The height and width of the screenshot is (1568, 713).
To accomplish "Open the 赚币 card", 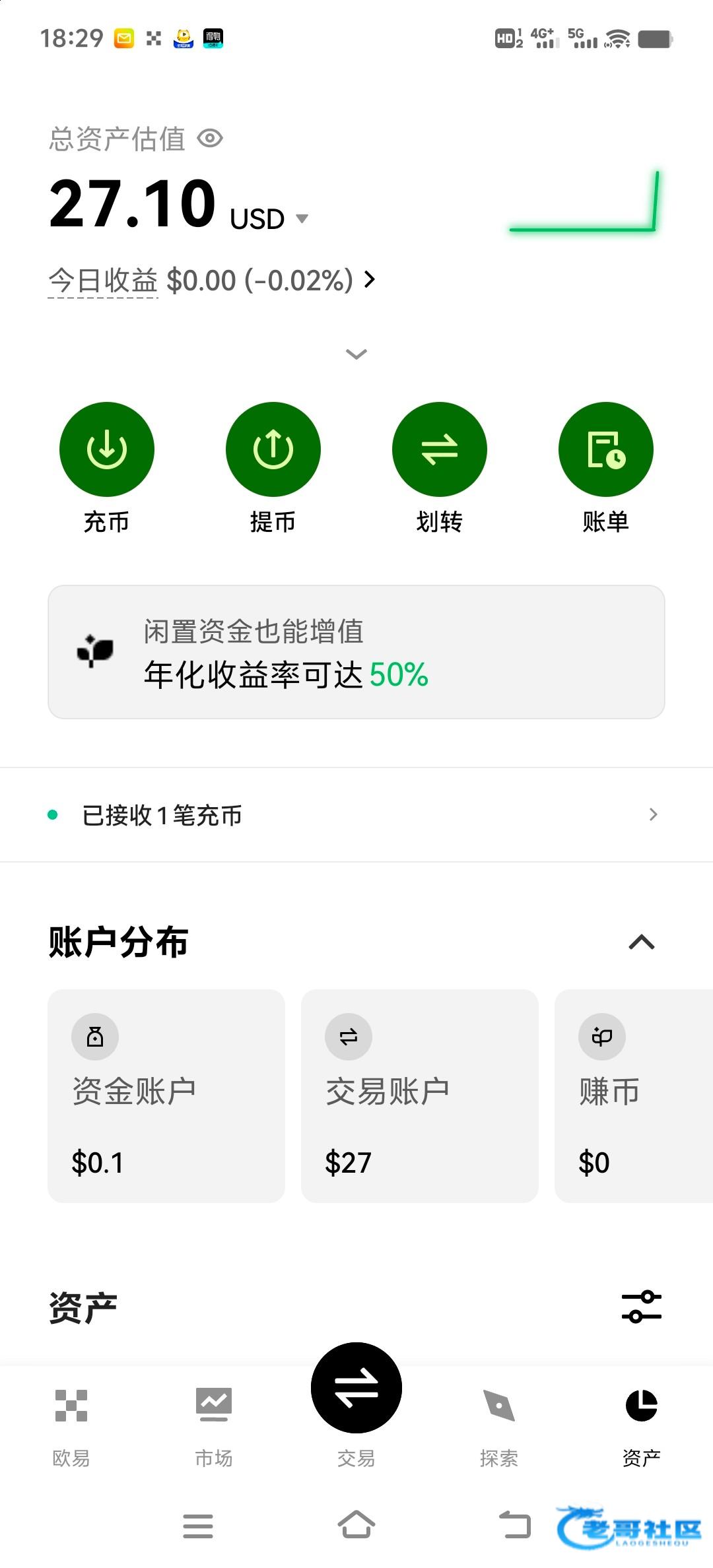I will point(634,1095).
